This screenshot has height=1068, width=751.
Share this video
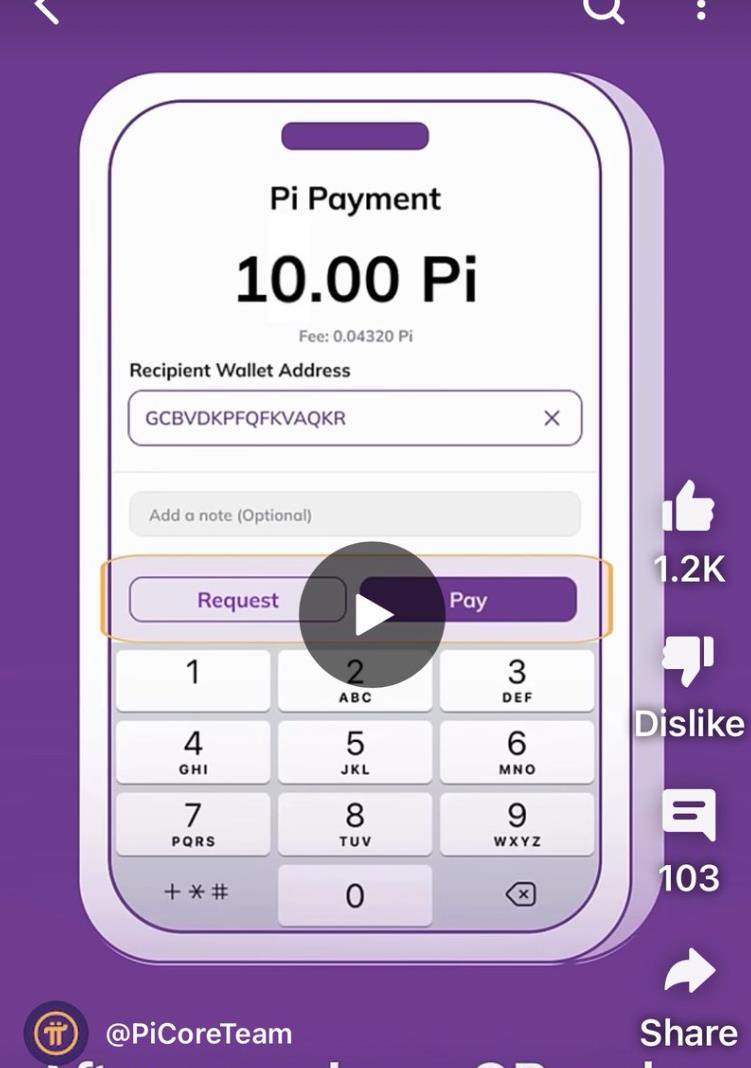tap(689, 973)
